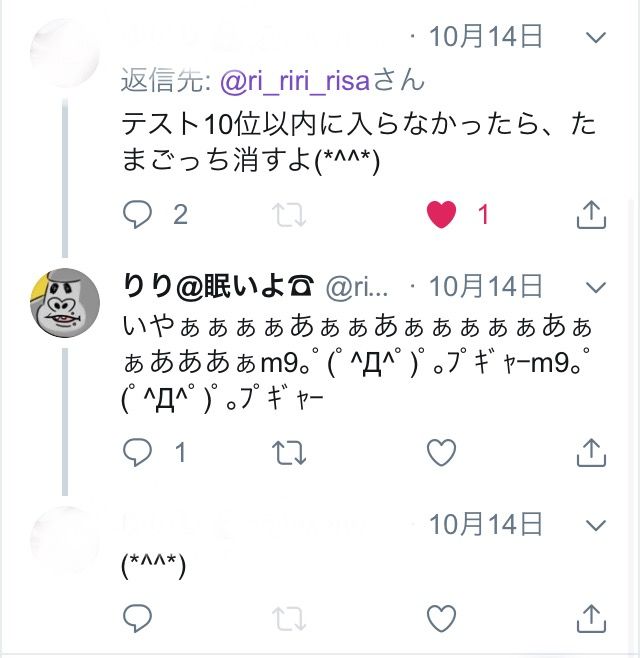
Task: Expand options chevron on the テスト10位以内 tweet
Action: [595, 38]
